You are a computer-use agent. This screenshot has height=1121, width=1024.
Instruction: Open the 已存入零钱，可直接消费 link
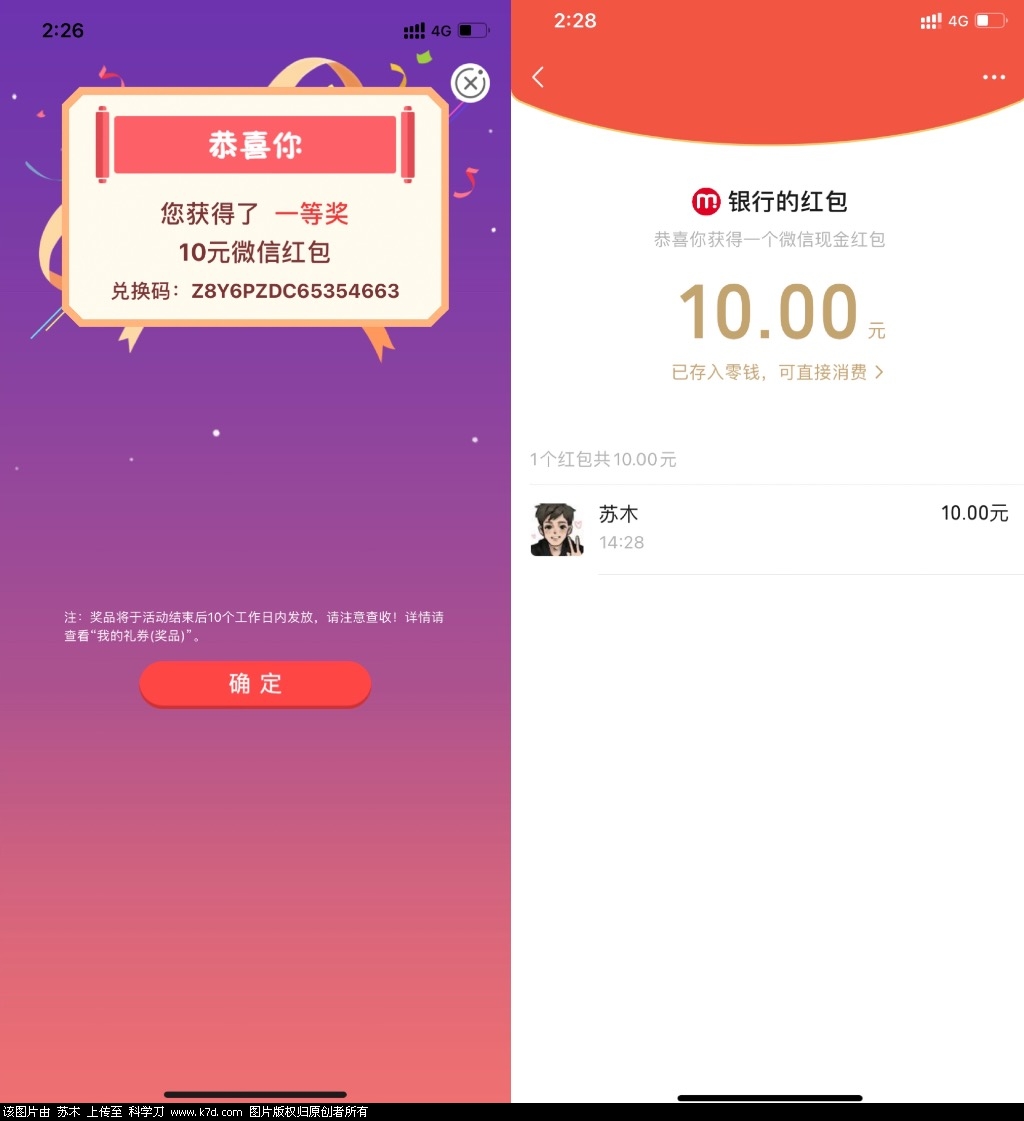[x=777, y=372]
